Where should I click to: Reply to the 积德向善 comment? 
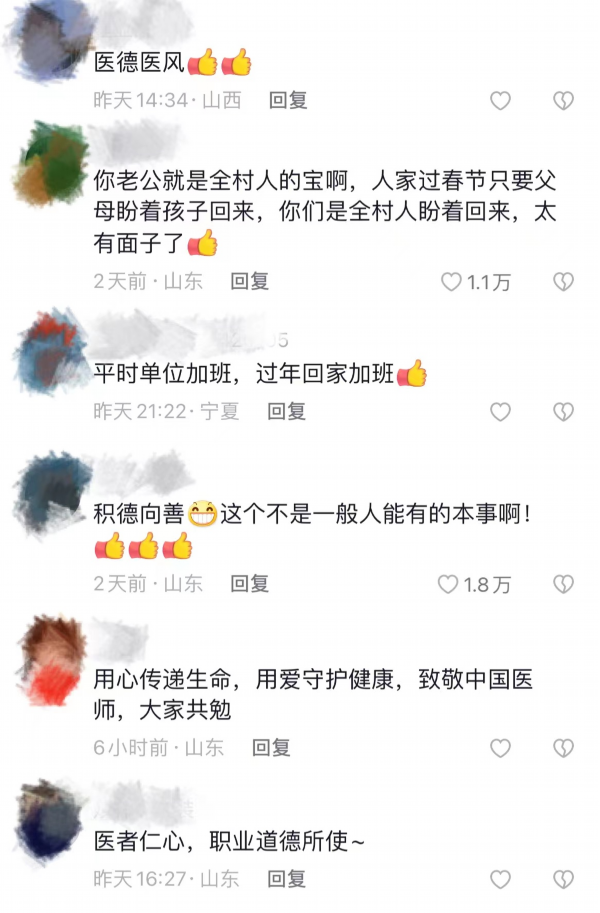coord(250,583)
